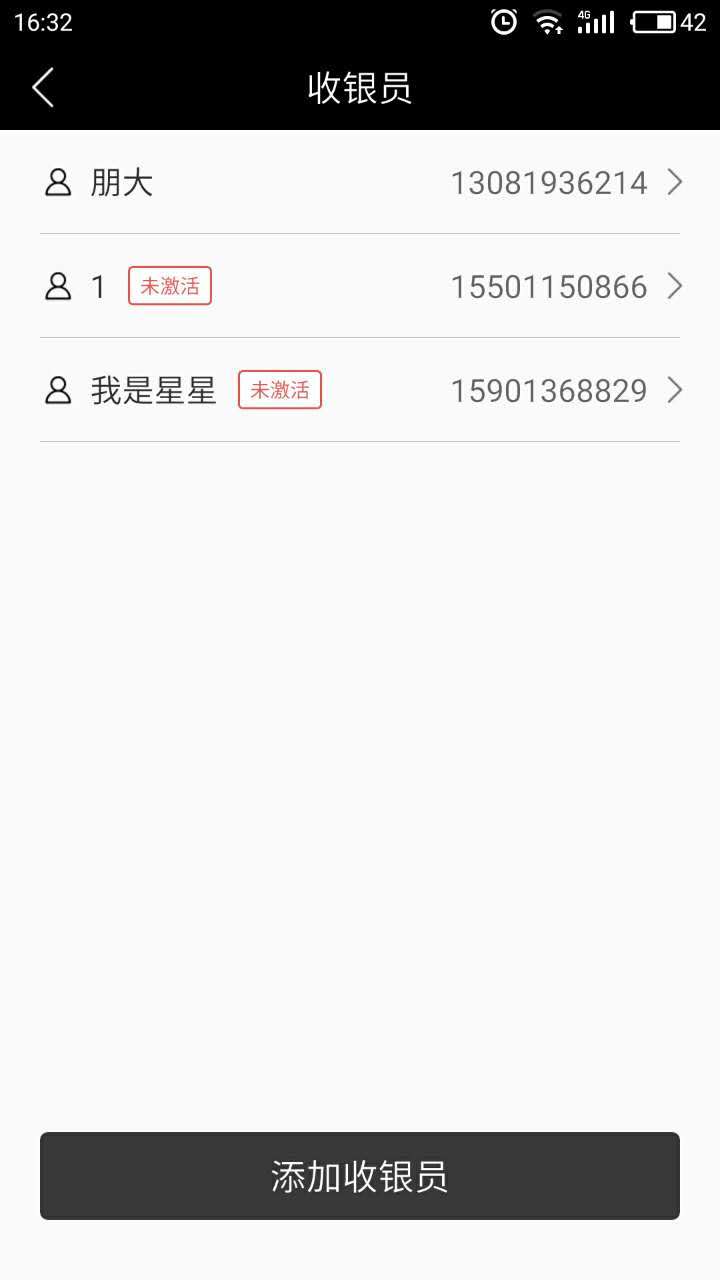This screenshot has height=1280, width=720.
Task: Tap the person icon beside 朋大
Action: click(57, 183)
